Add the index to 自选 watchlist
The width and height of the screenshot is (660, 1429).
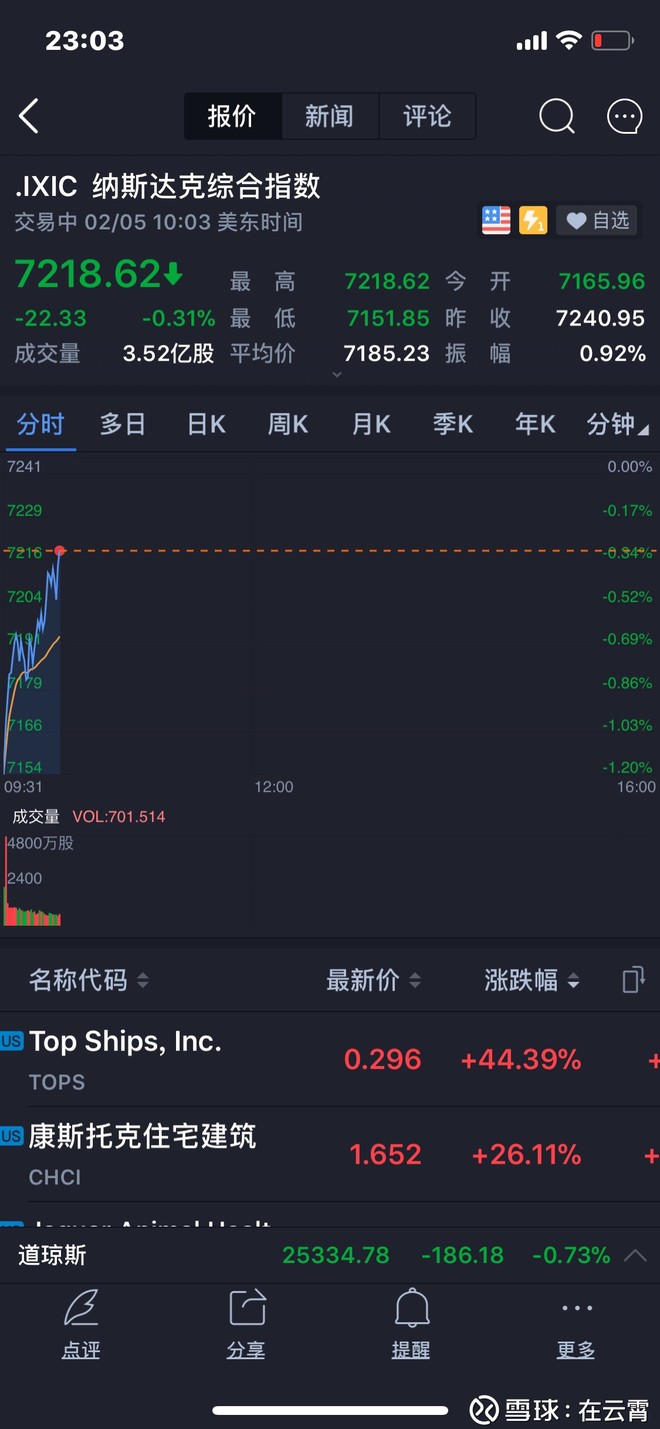tap(597, 220)
